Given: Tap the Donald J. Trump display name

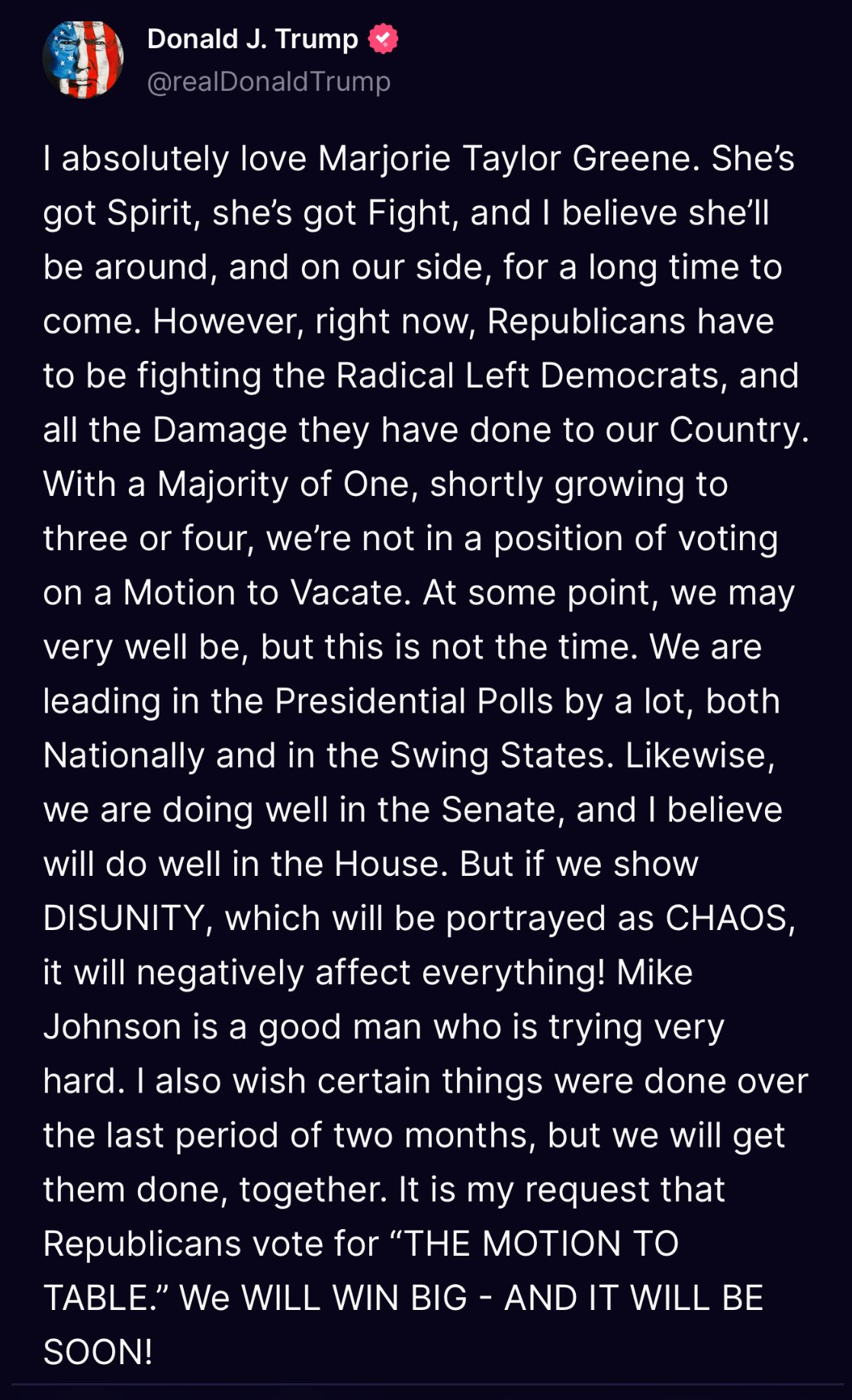Looking at the screenshot, I should click(x=252, y=38).
